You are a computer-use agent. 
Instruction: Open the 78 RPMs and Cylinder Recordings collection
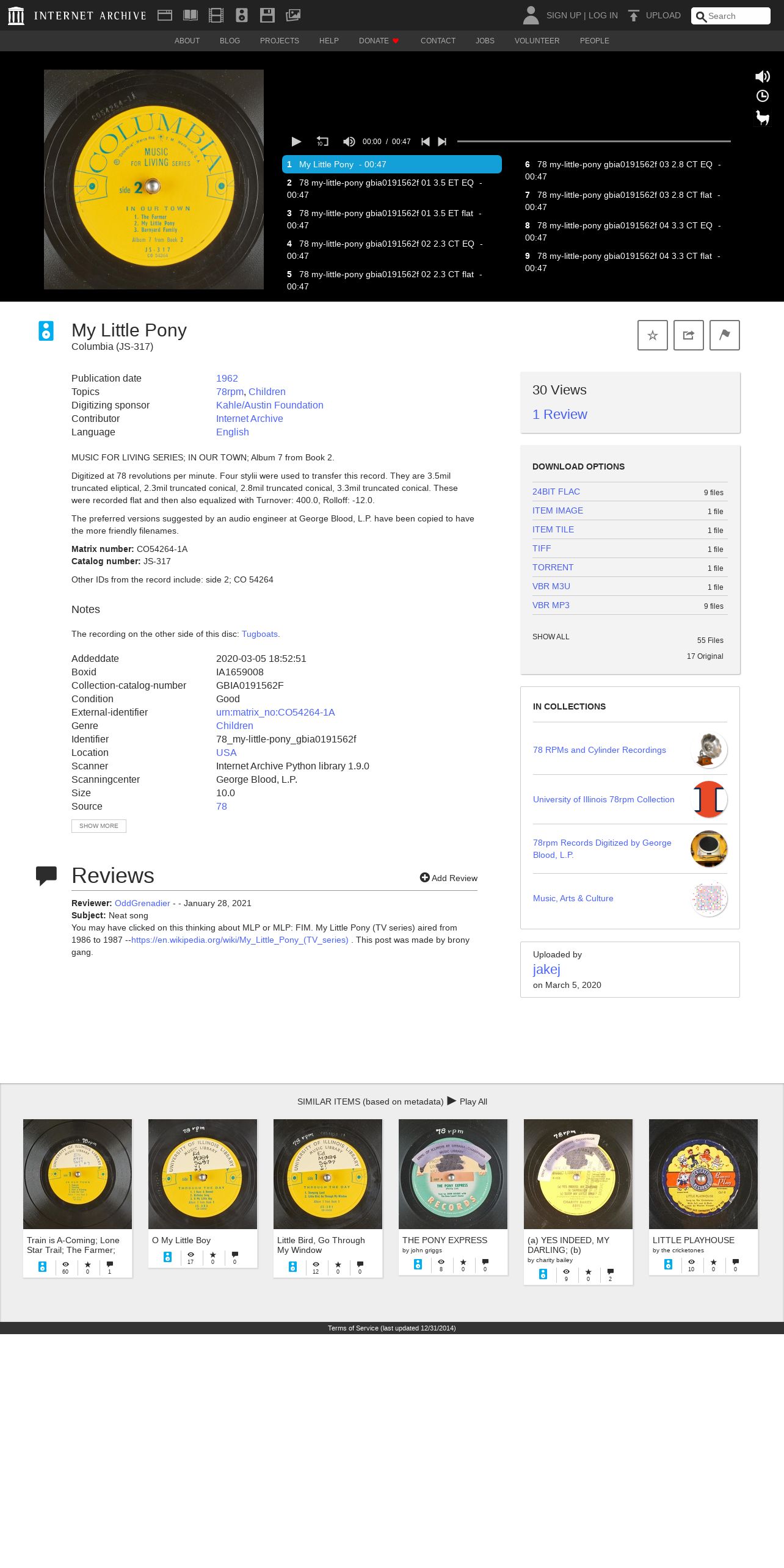[600, 750]
